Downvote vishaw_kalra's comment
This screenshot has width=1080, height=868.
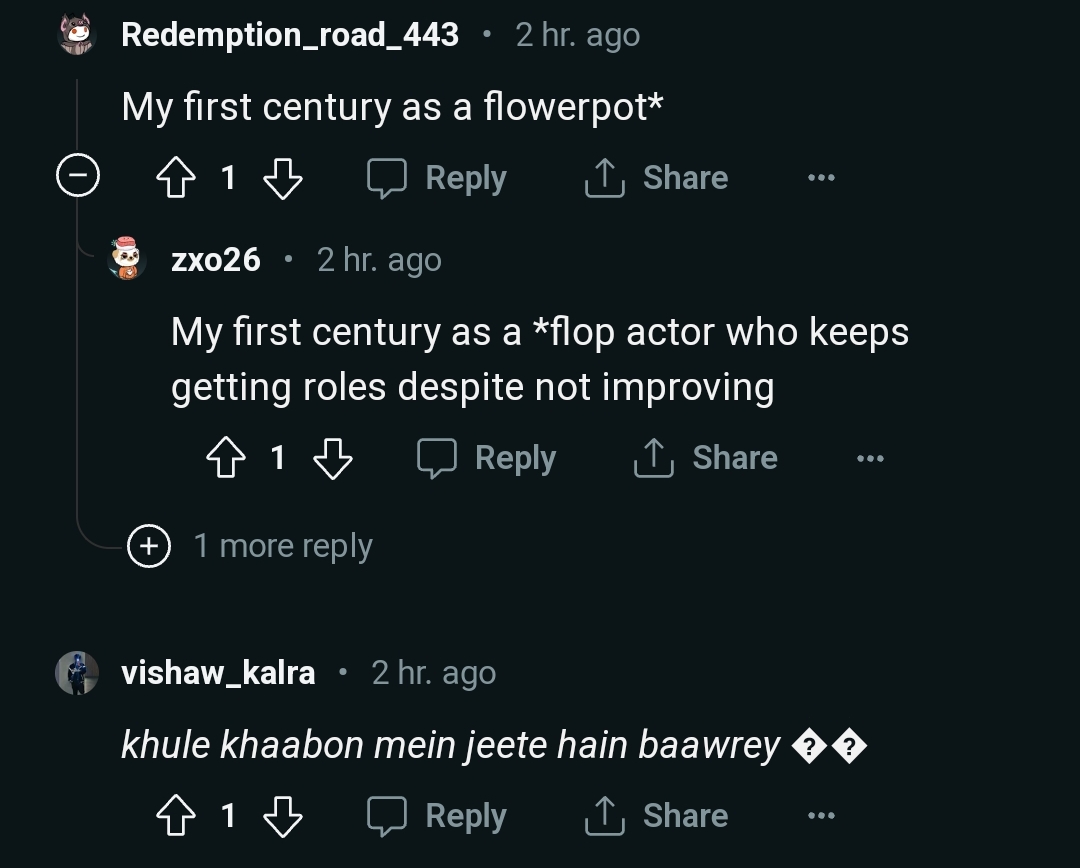(282, 817)
